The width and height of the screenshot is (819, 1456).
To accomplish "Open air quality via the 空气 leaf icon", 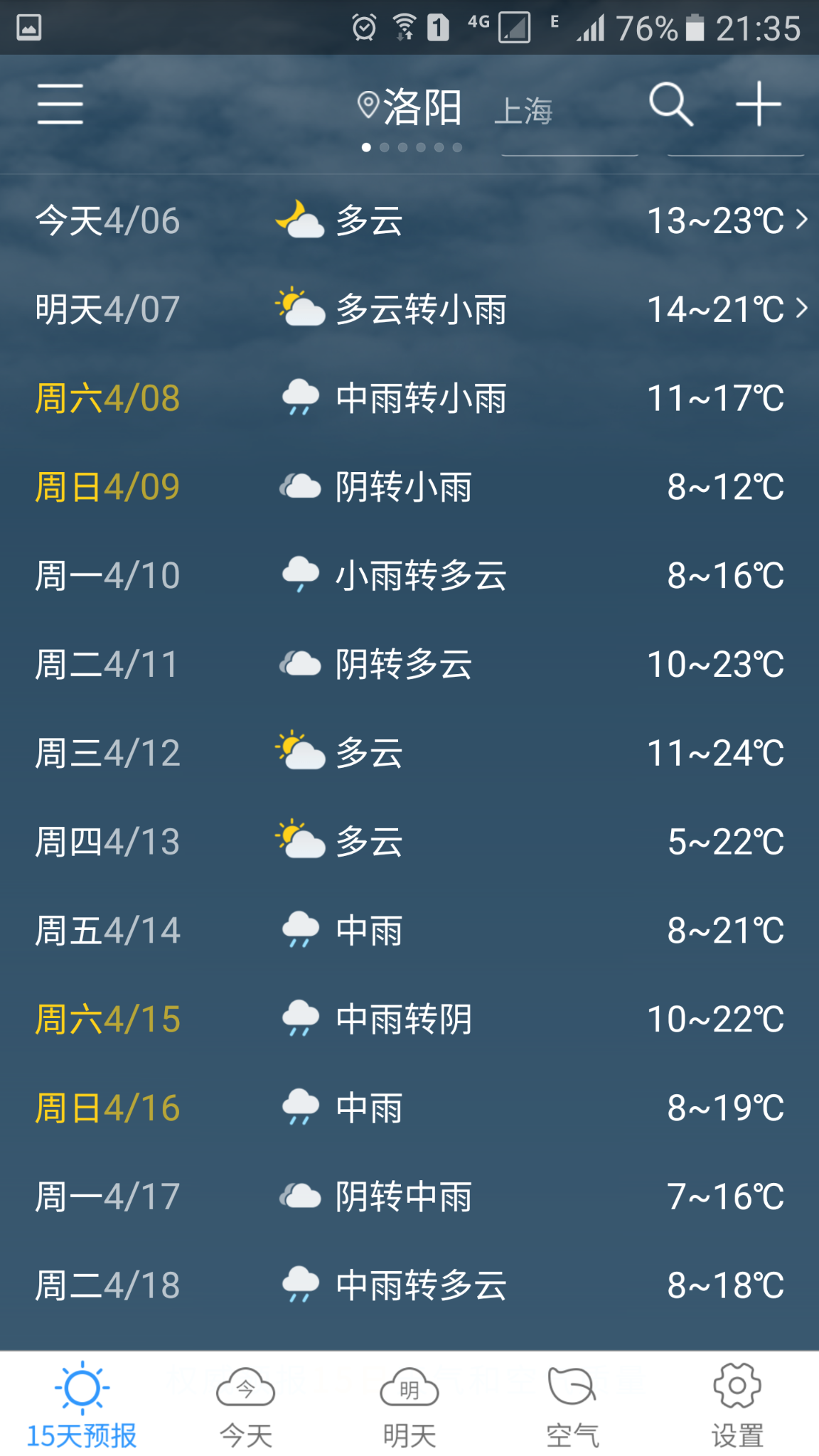I will [572, 1386].
